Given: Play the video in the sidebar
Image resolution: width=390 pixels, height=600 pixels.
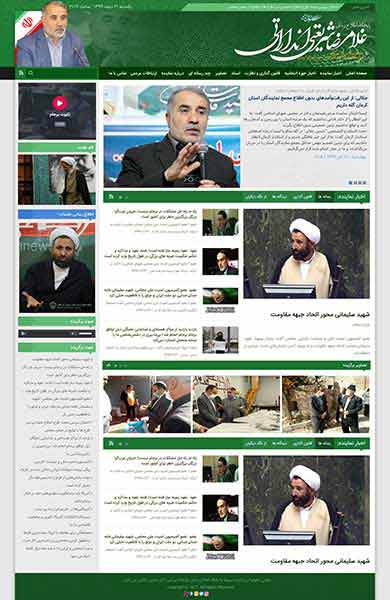Looking at the screenshot, I should coord(59,103).
